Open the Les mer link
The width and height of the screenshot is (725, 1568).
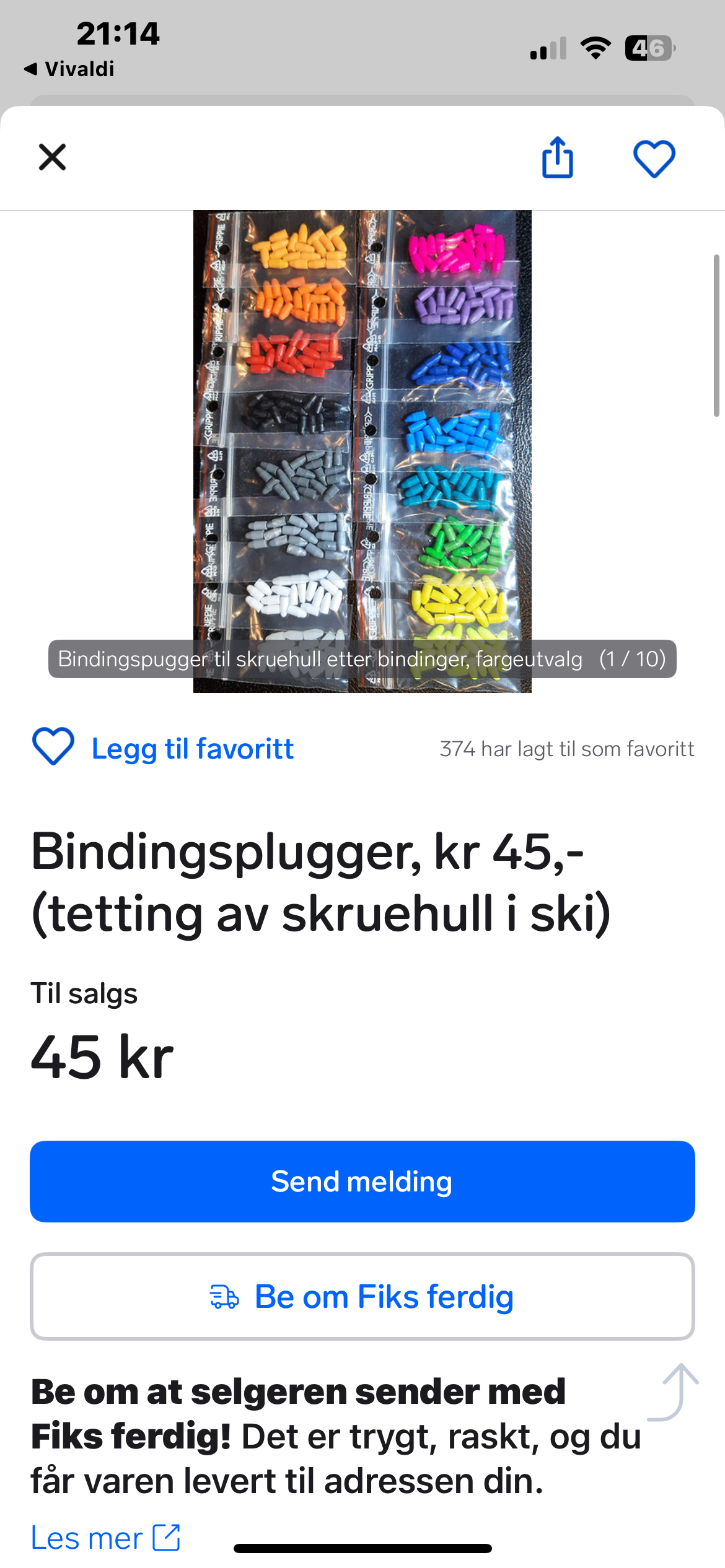point(105,1538)
